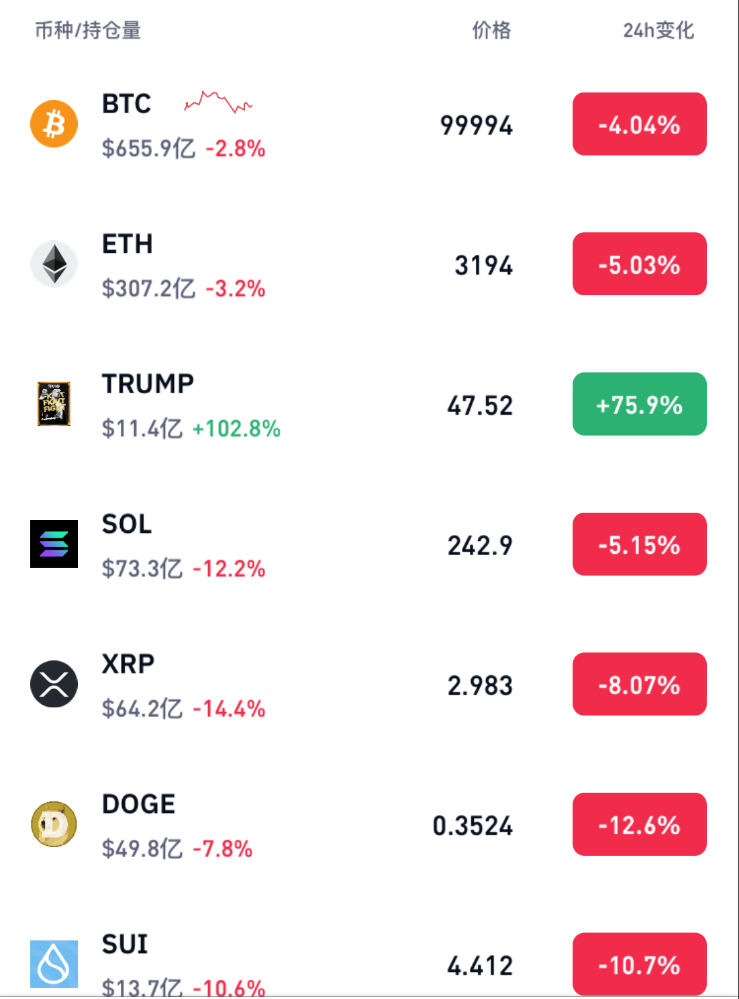This screenshot has width=739, height=999.
Task: Select the SOL row
Action: (x=300, y=545)
